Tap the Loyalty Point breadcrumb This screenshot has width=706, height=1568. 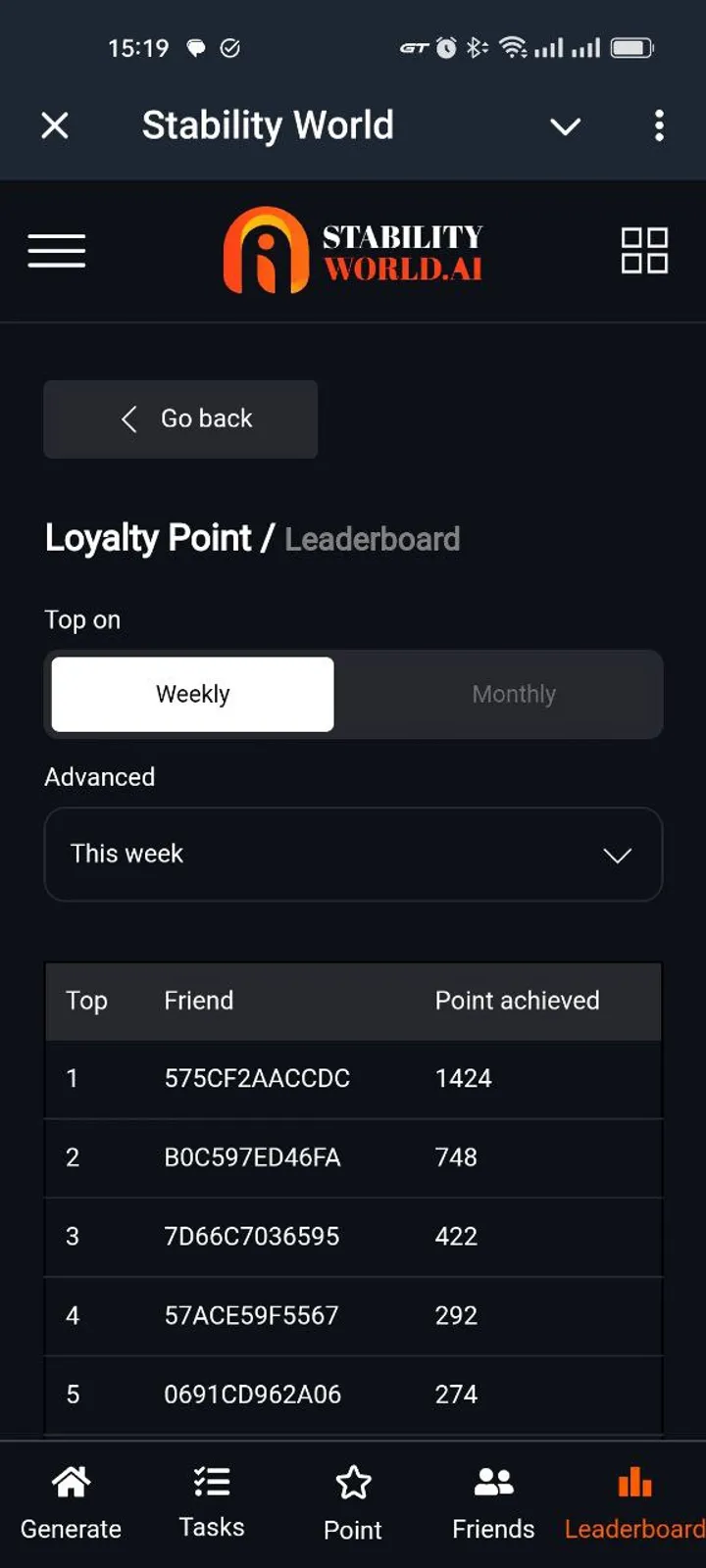(147, 537)
